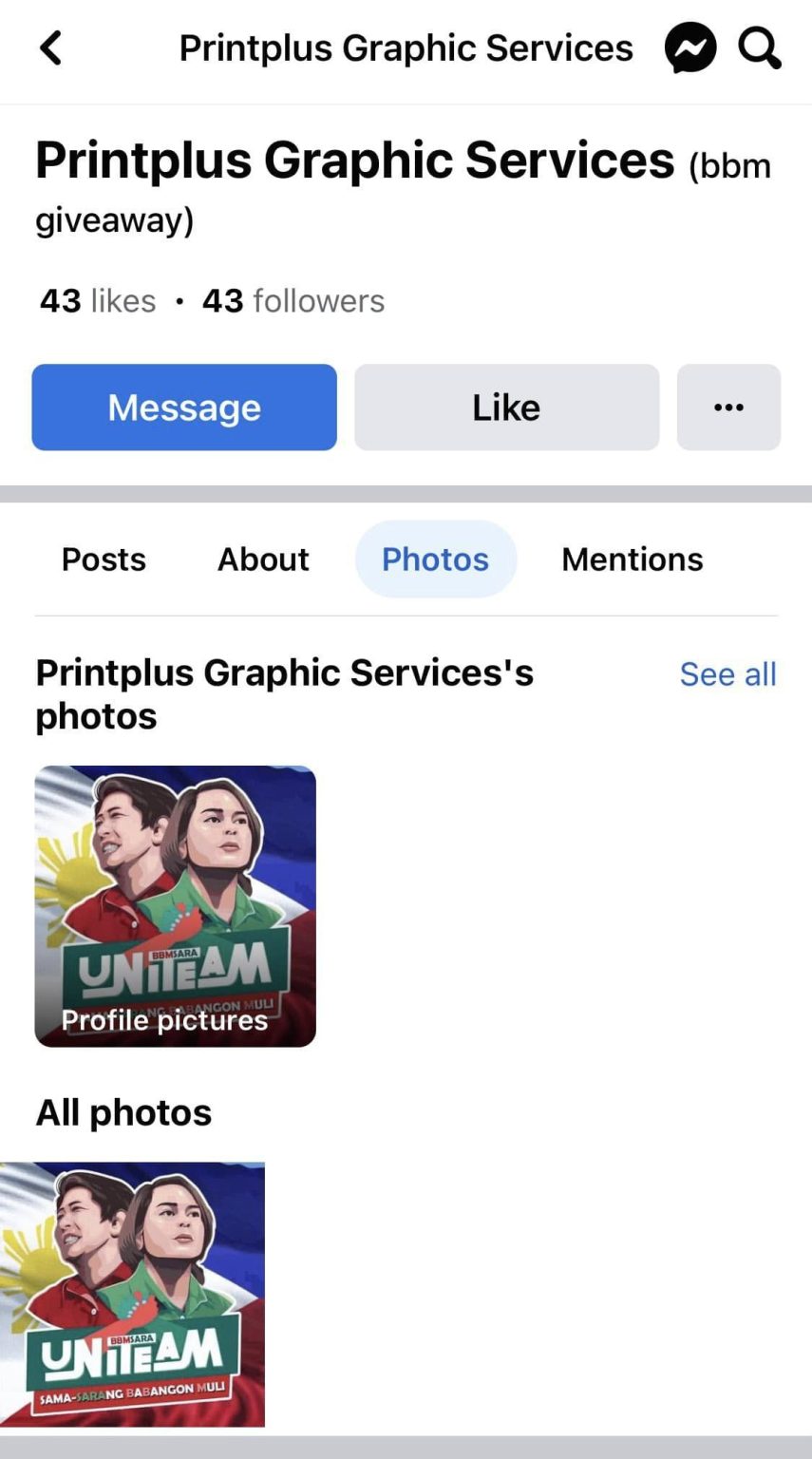
Task: Switch to the Posts tab
Action: coord(104,559)
